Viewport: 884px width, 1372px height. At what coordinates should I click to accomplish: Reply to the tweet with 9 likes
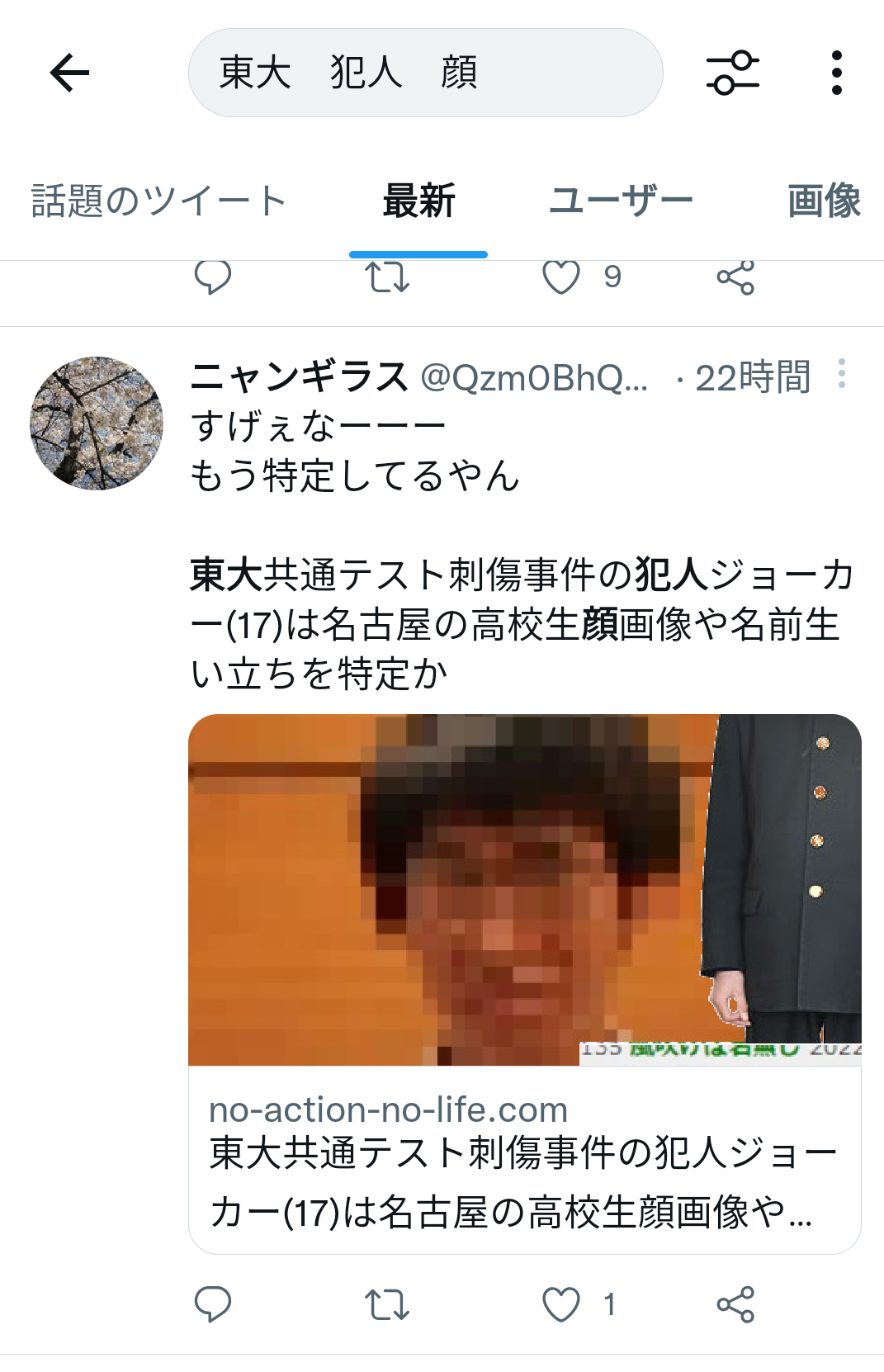point(212,278)
